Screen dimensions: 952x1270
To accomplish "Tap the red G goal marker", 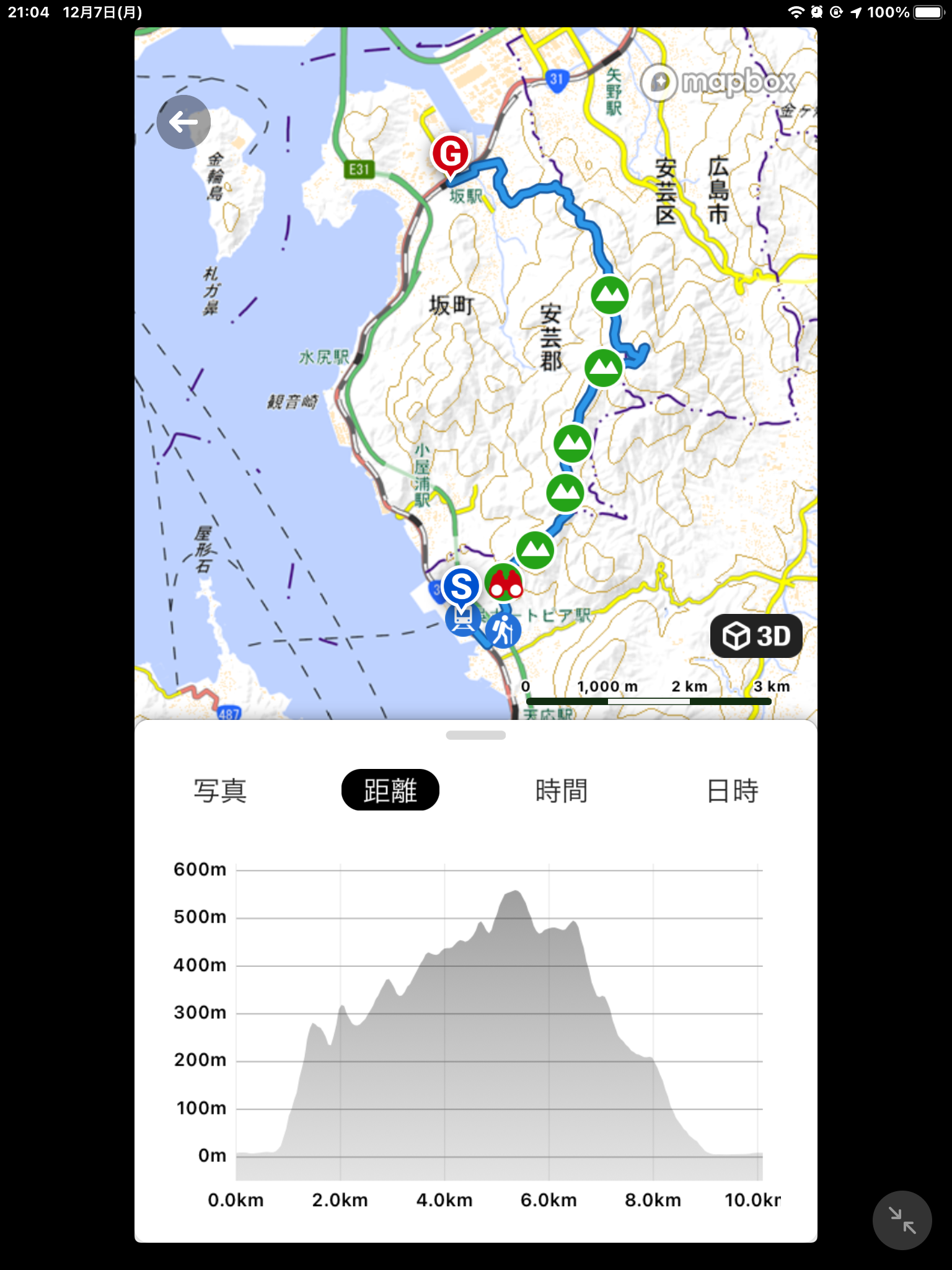I will (451, 153).
